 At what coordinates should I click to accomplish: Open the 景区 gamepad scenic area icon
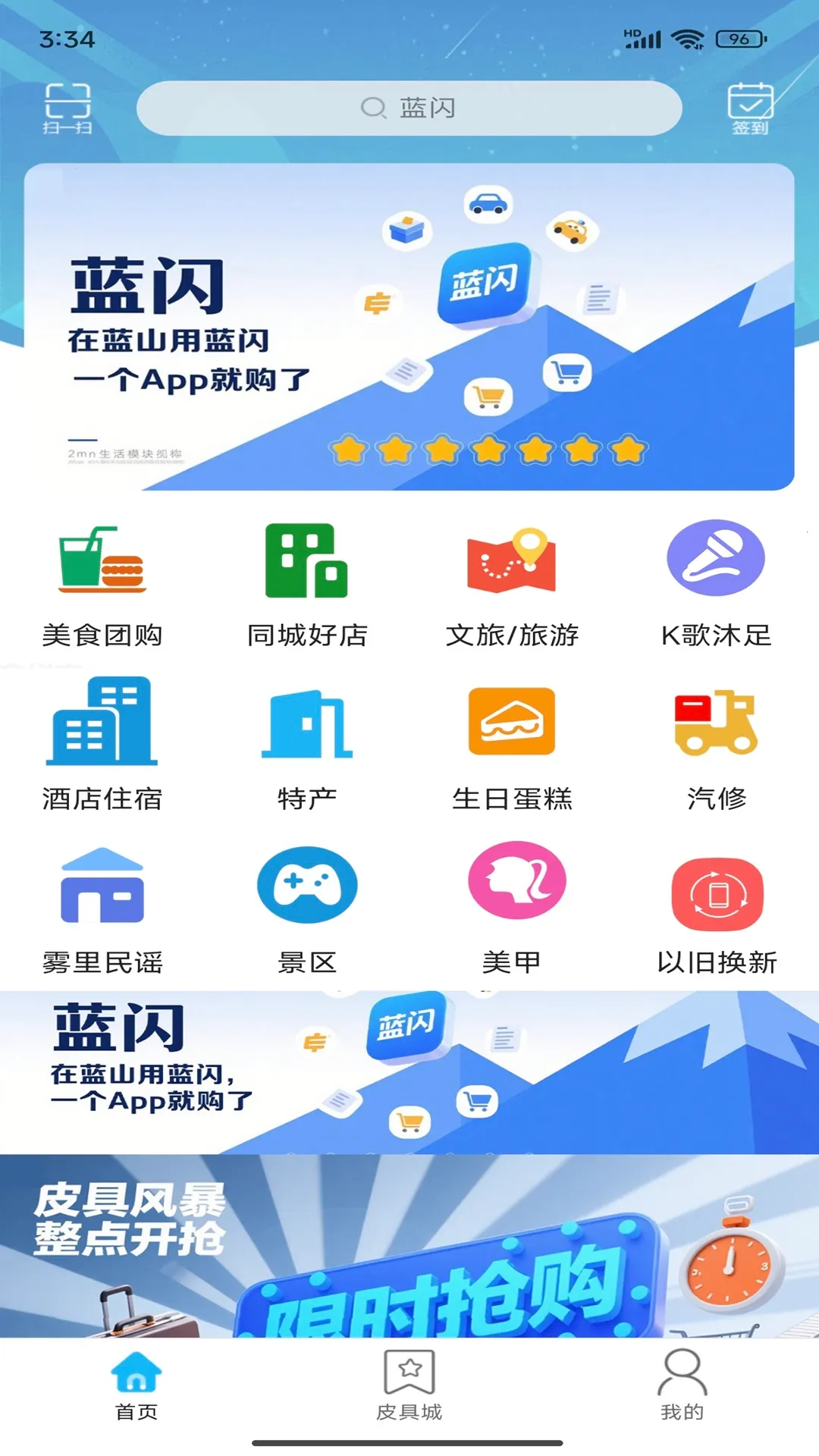(308, 886)
